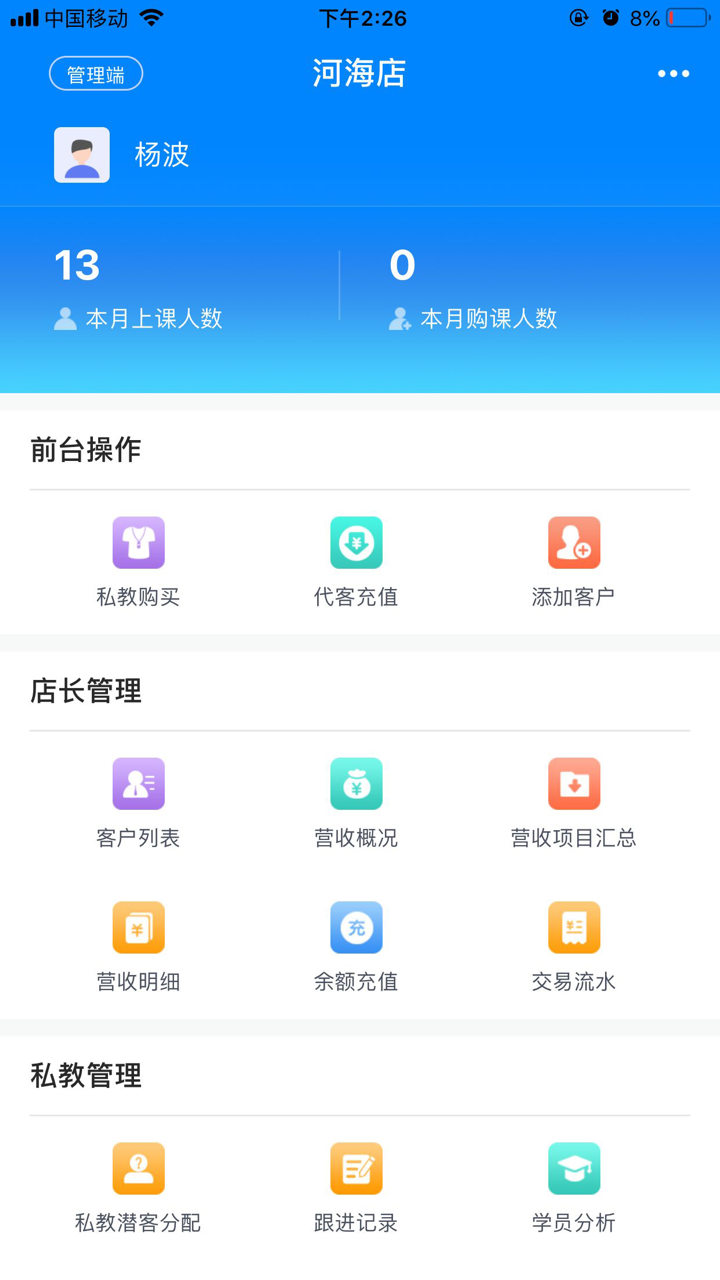Tap the 河海店 store title

coord(359,72)
